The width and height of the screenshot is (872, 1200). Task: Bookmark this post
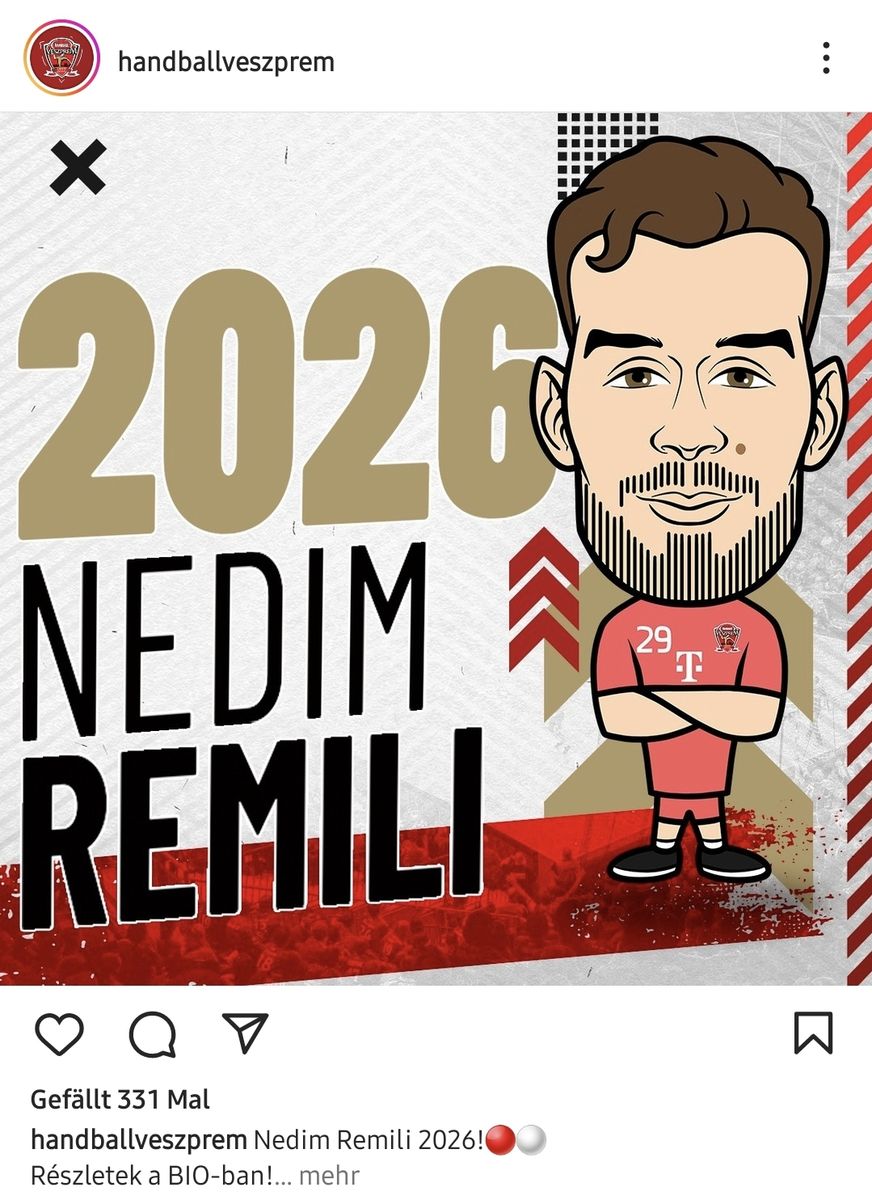pyautogui.click(x=813, y=1033)
